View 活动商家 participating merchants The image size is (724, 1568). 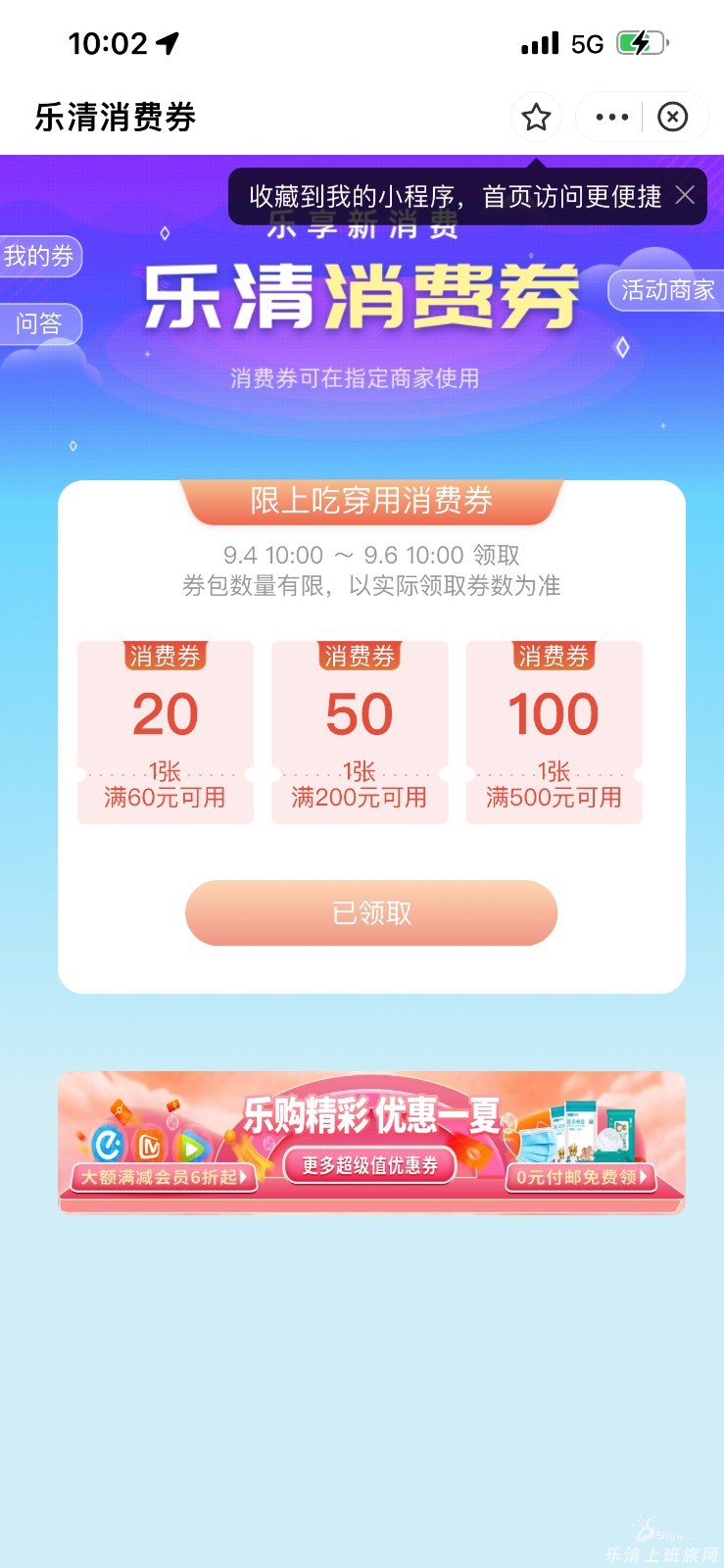[667, 290]
